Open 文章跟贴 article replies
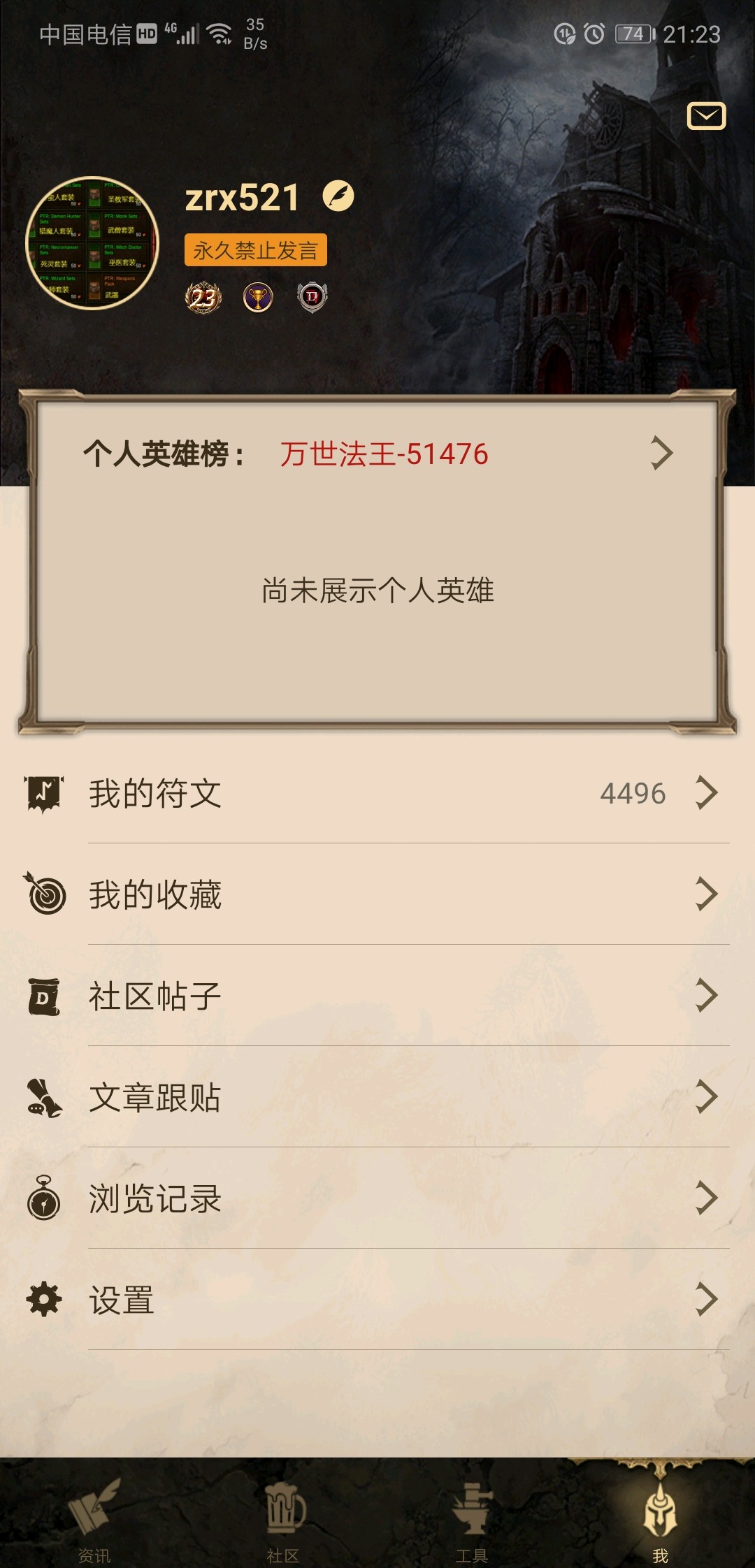Viewport: 755px width, 1568px height. click(x=377, y=1097)
